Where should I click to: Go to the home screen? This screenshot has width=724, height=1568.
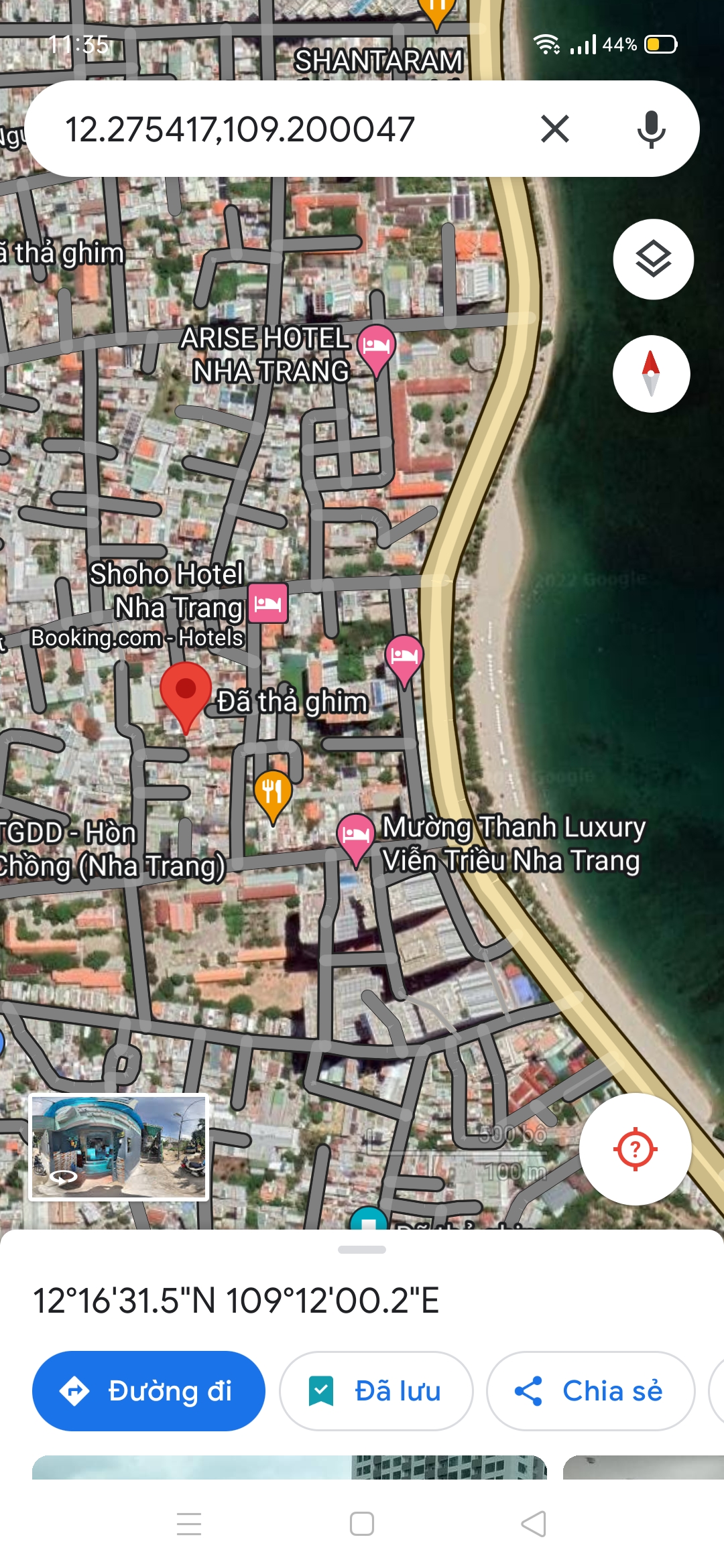pos(362,1524)
